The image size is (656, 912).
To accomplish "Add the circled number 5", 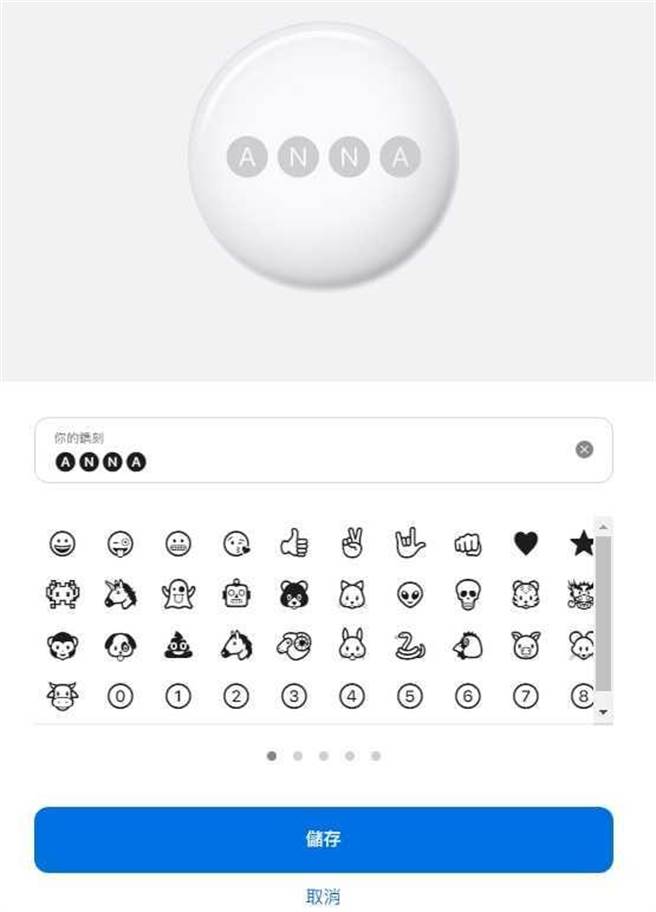I will coord(409,696).
